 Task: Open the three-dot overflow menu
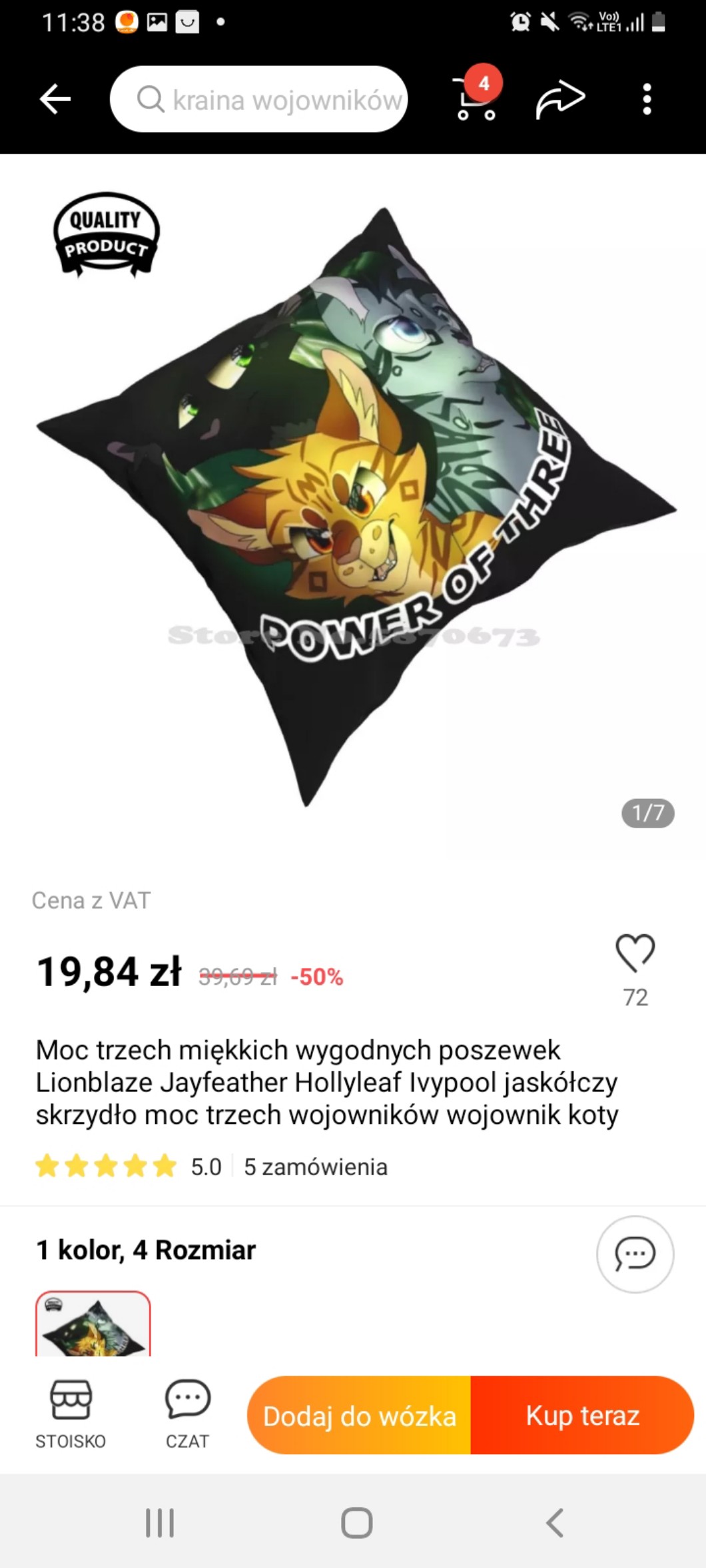point(646,99)
